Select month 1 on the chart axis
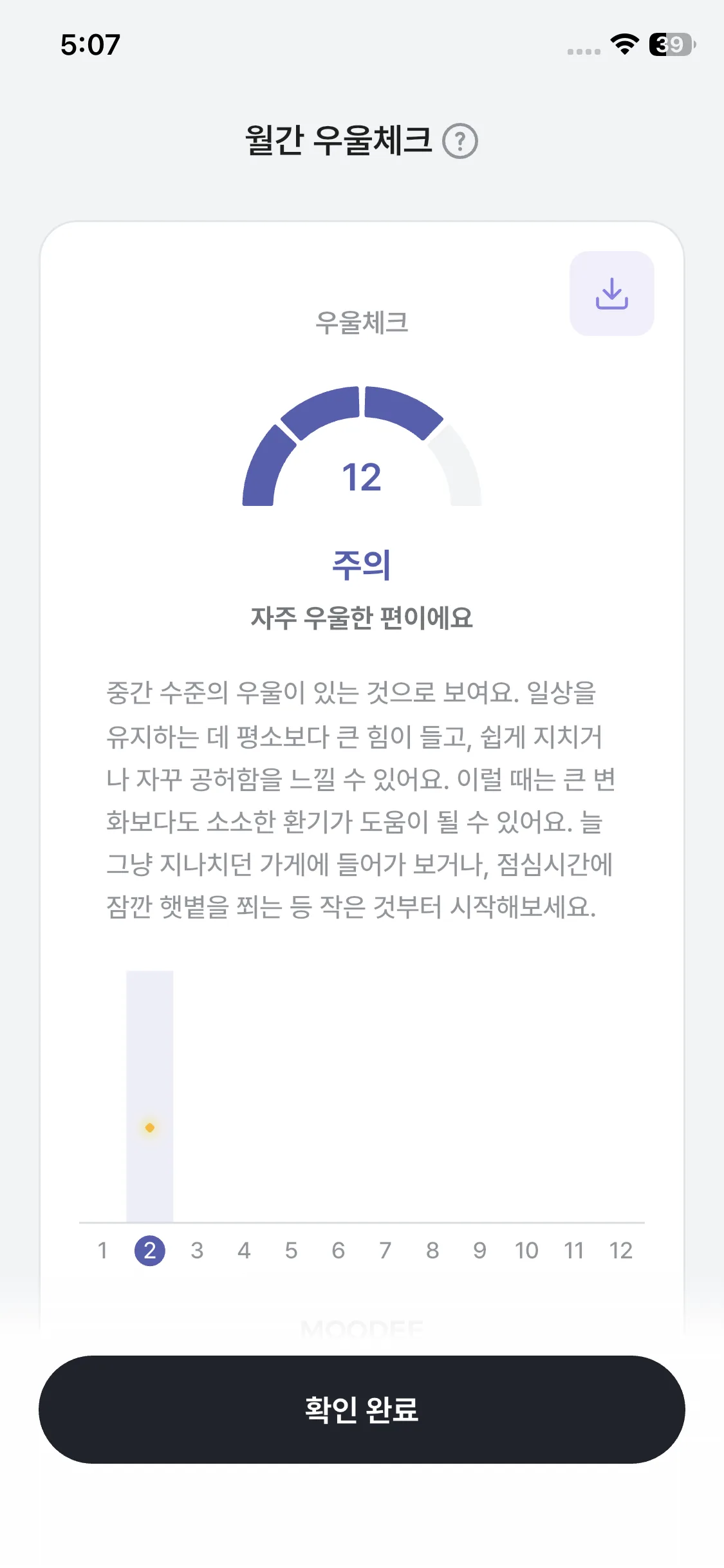Image resolution: width=724 pixels, height=1568 pixels. (102, 1251)
